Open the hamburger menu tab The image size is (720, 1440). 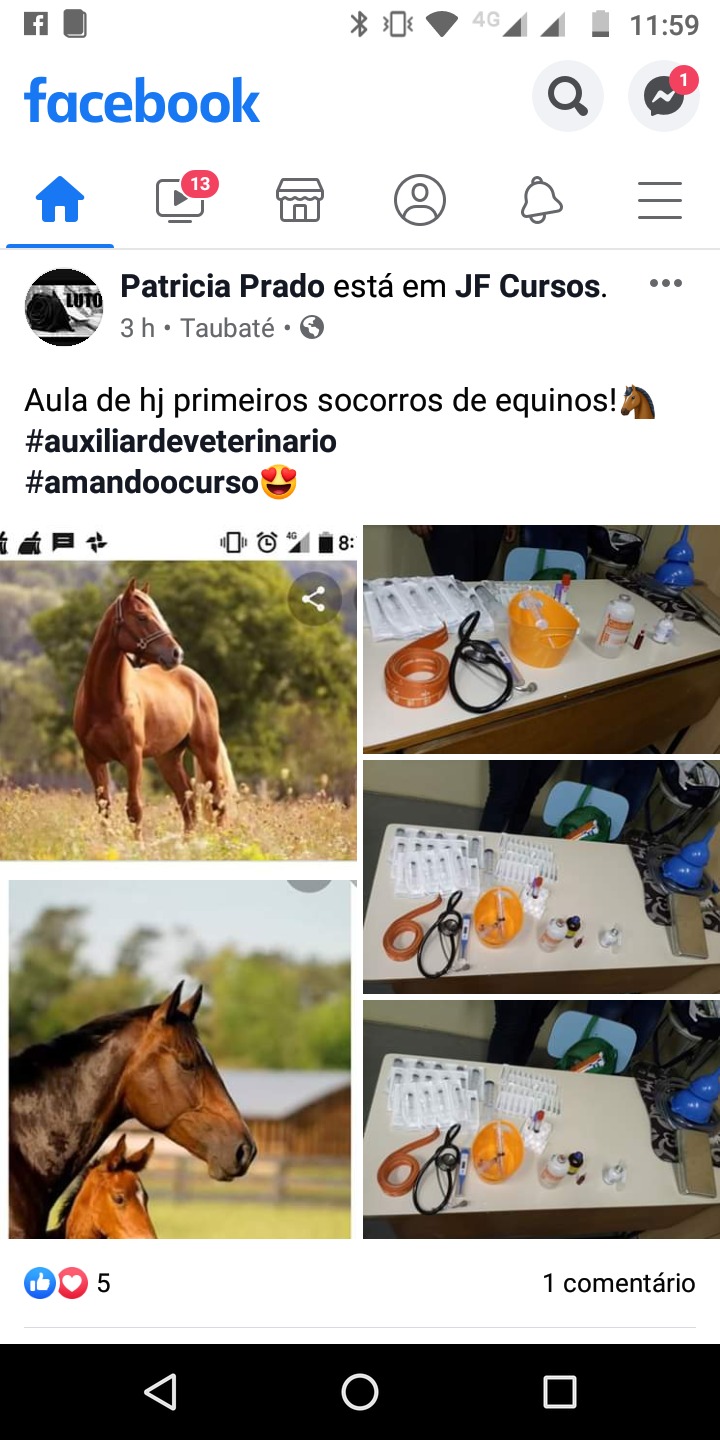coord(660,200)
